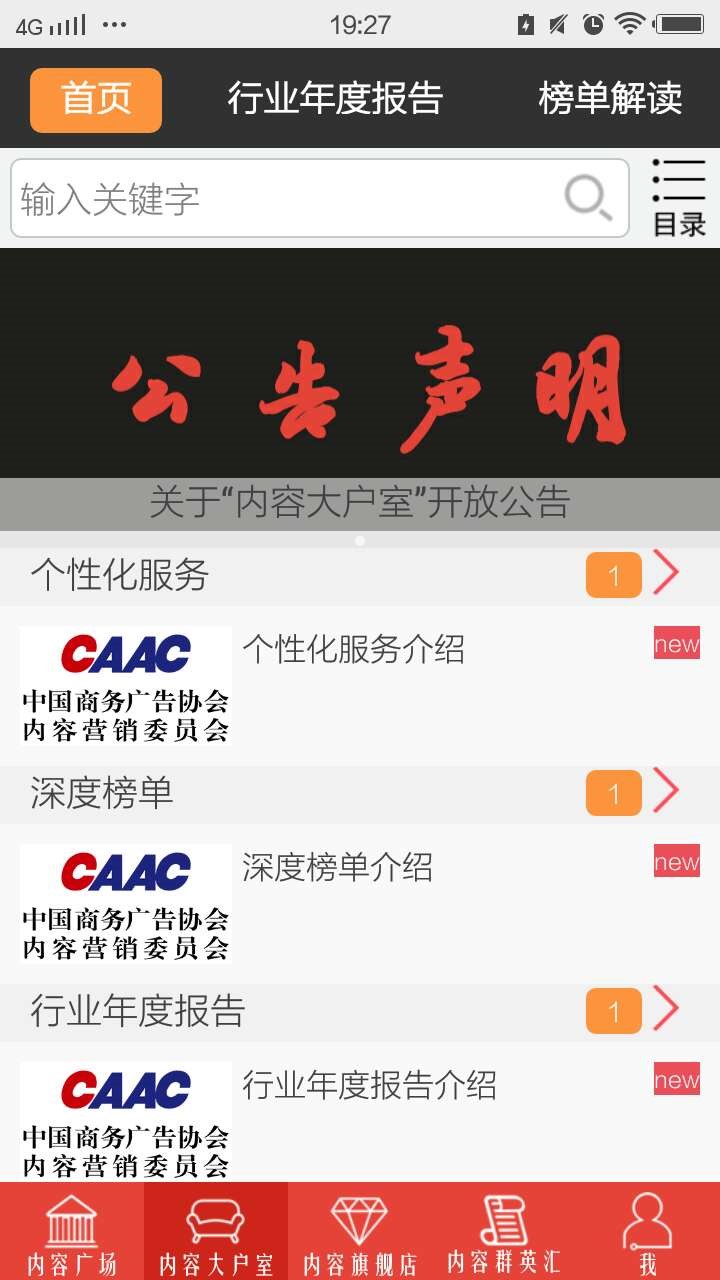Viewport: 720px width, 1280px height.
Task: Switch to the 首页 tab
Action: click(x=96, y=99)
